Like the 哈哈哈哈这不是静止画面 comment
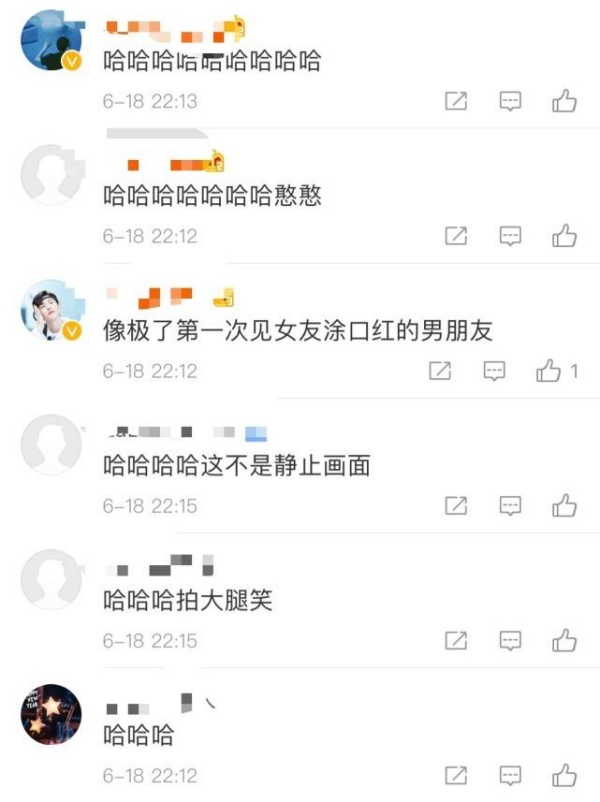Image resolution: width=600 pixels, height=802 pixels. click(565, 505)
